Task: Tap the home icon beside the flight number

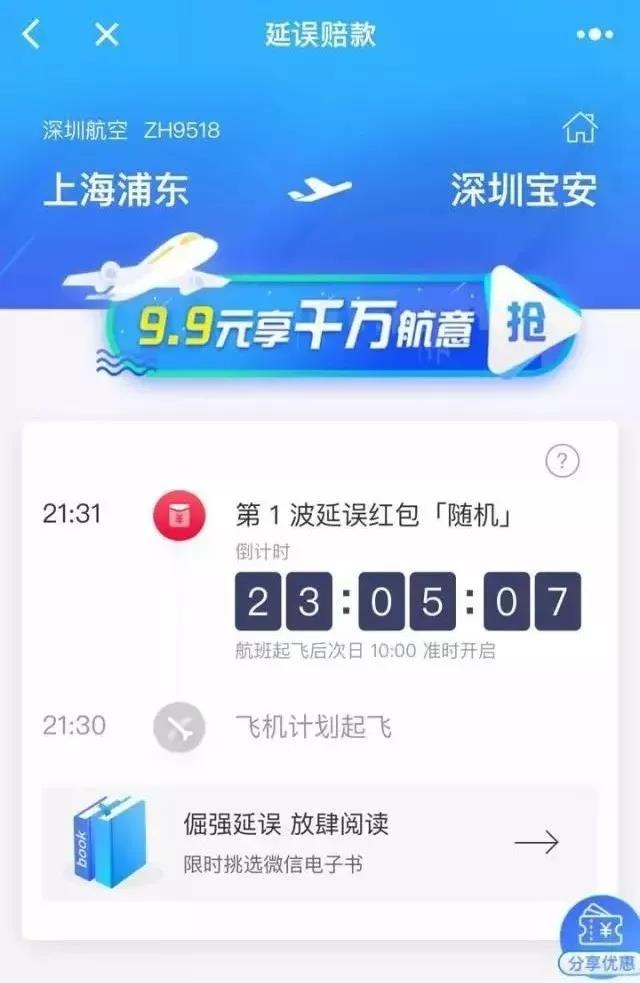Action: click(580, 128)
